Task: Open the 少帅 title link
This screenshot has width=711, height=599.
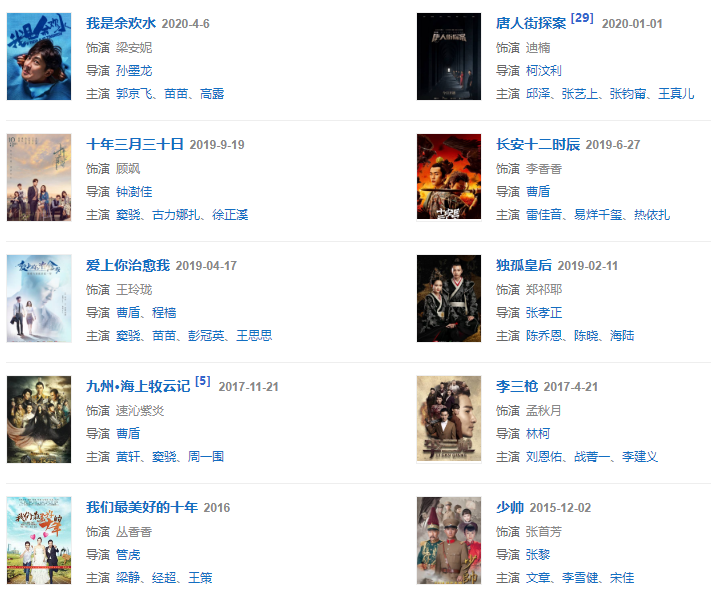Action: (510, 507)
